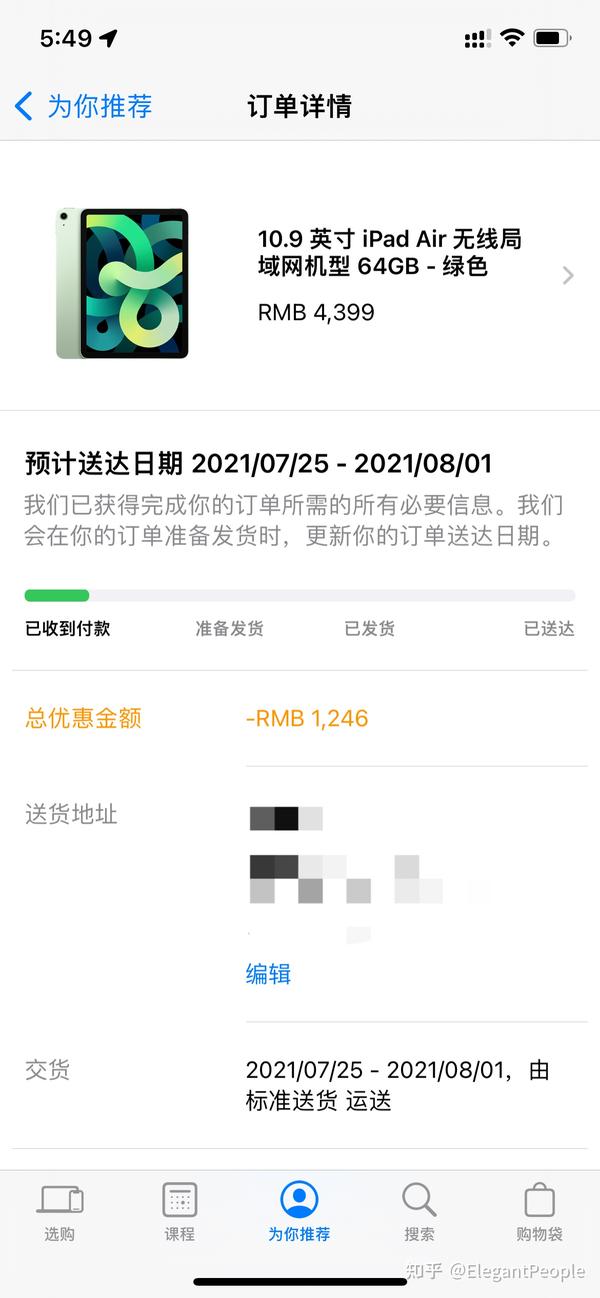The height and width of the screenshot is (1298, 600).
Task: Tap 编辑 to edit the shipping address
Action: pyautogui.click(x=268, y=974)
